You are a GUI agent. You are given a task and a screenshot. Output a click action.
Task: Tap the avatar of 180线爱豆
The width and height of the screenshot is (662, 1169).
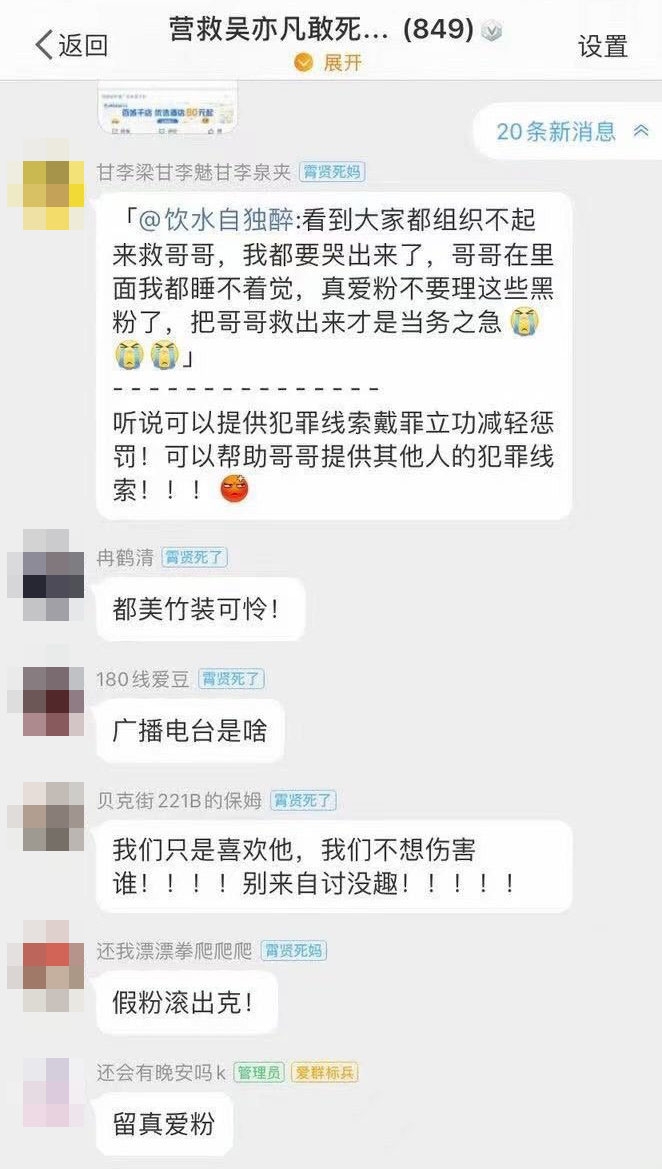[x=46, y=701]
